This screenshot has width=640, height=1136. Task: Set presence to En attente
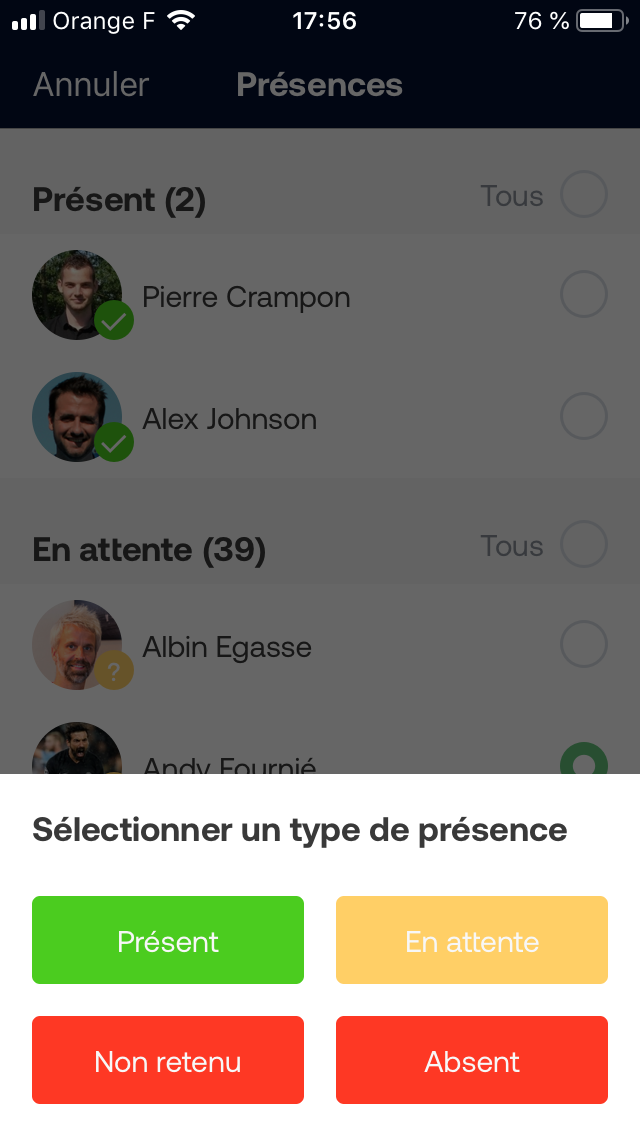tap(472, 940)
